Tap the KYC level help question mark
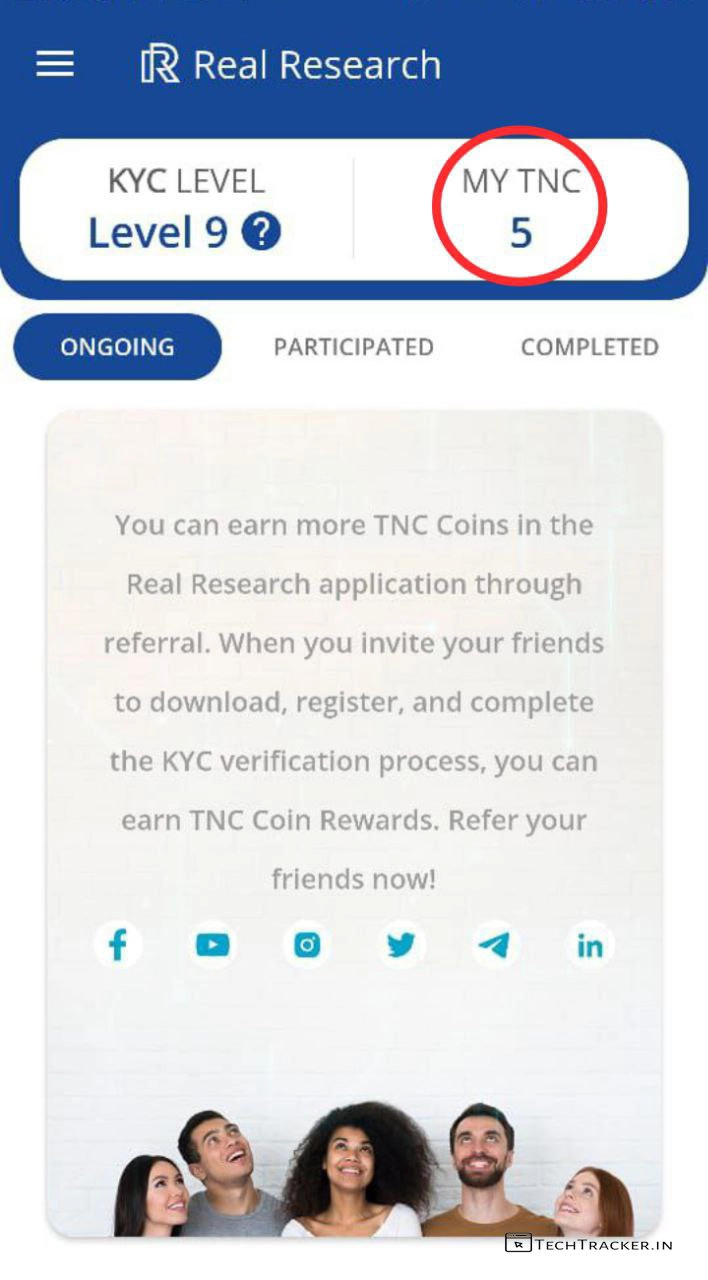The height and width of the screenshot is (1280, 708). point(261,233)
